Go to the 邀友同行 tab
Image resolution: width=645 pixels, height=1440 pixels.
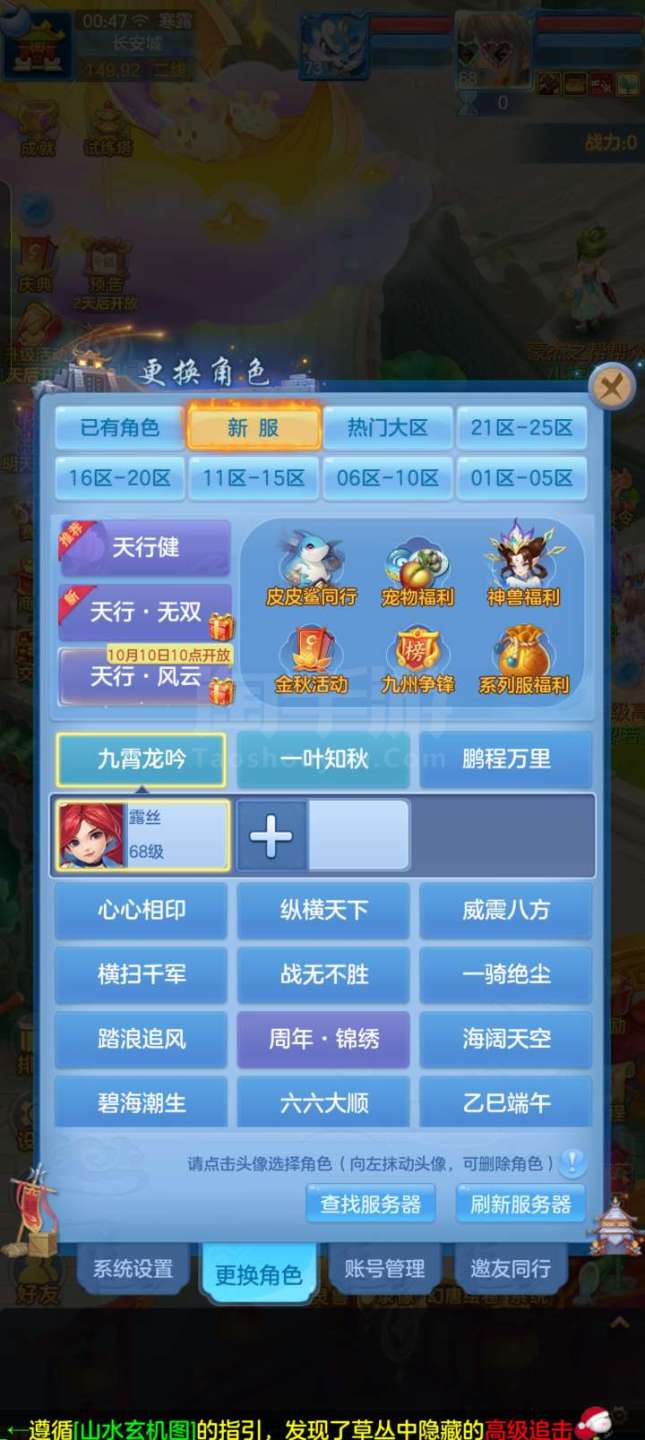pos(510,1269)
